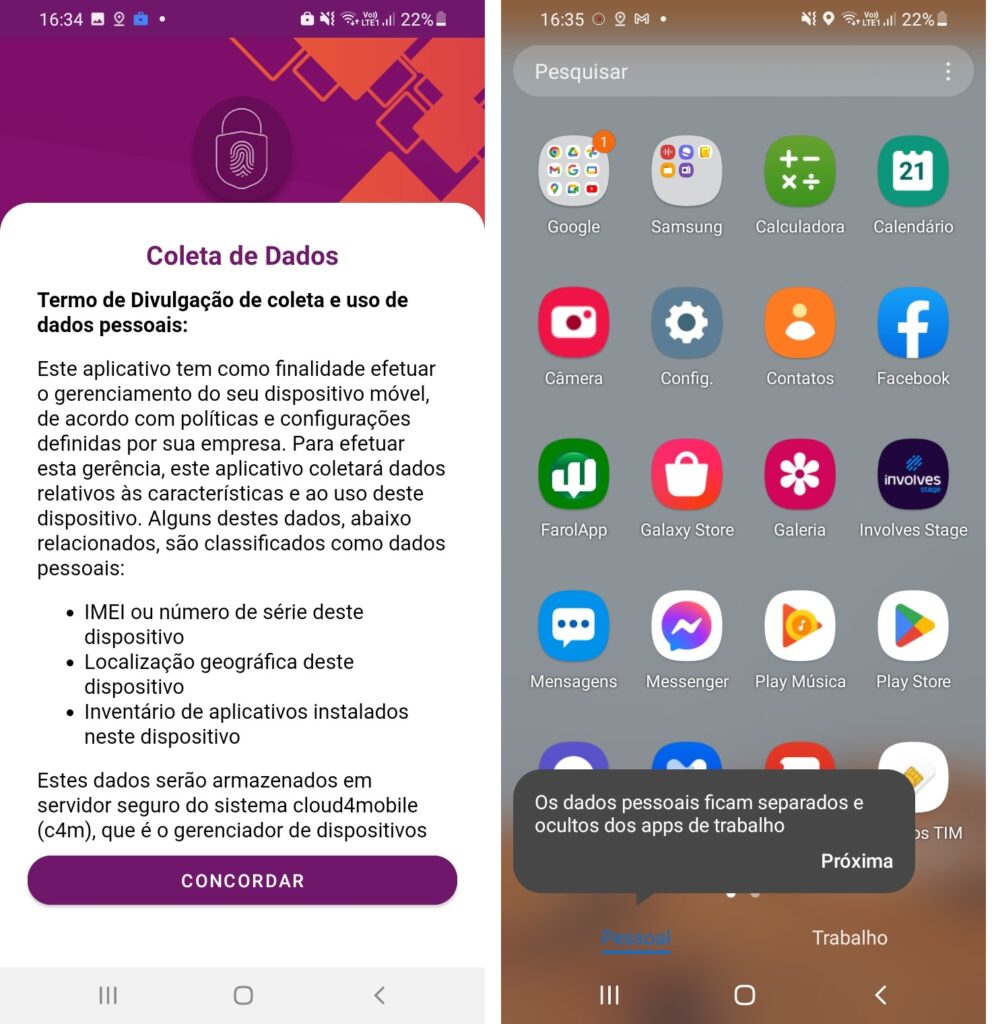This screenshot has width=994, height=1024.
Task: Tap the Concordar button
Action: tap(242, 881)
